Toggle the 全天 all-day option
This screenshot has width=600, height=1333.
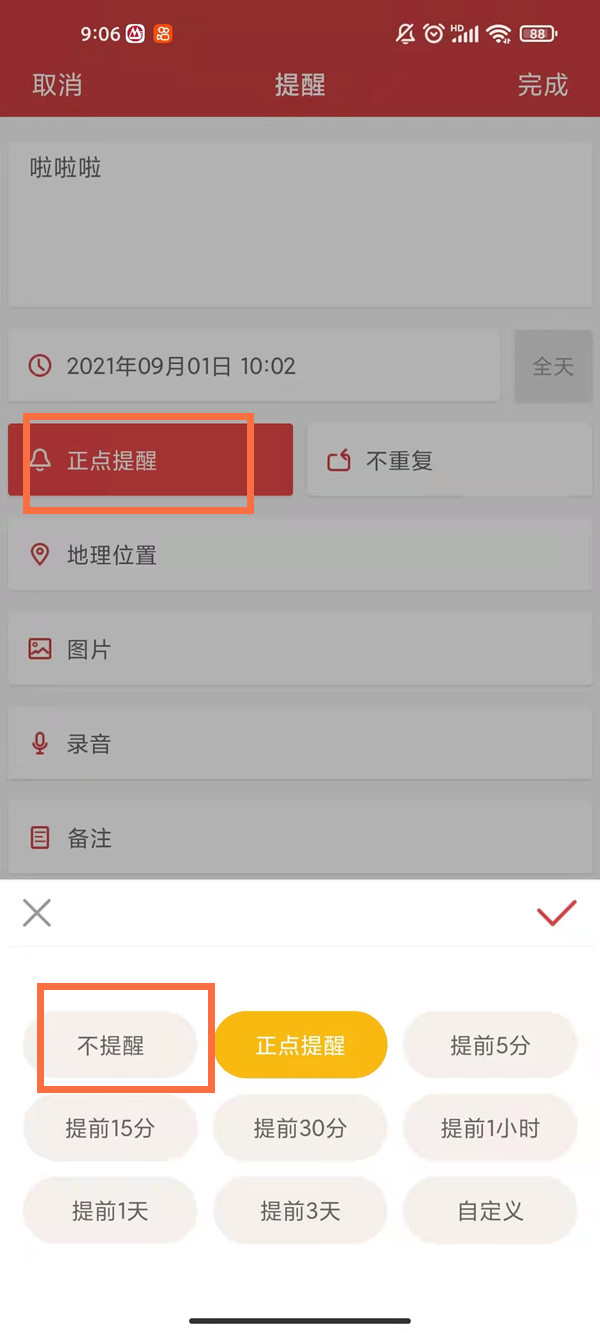[x=553, y=367]
